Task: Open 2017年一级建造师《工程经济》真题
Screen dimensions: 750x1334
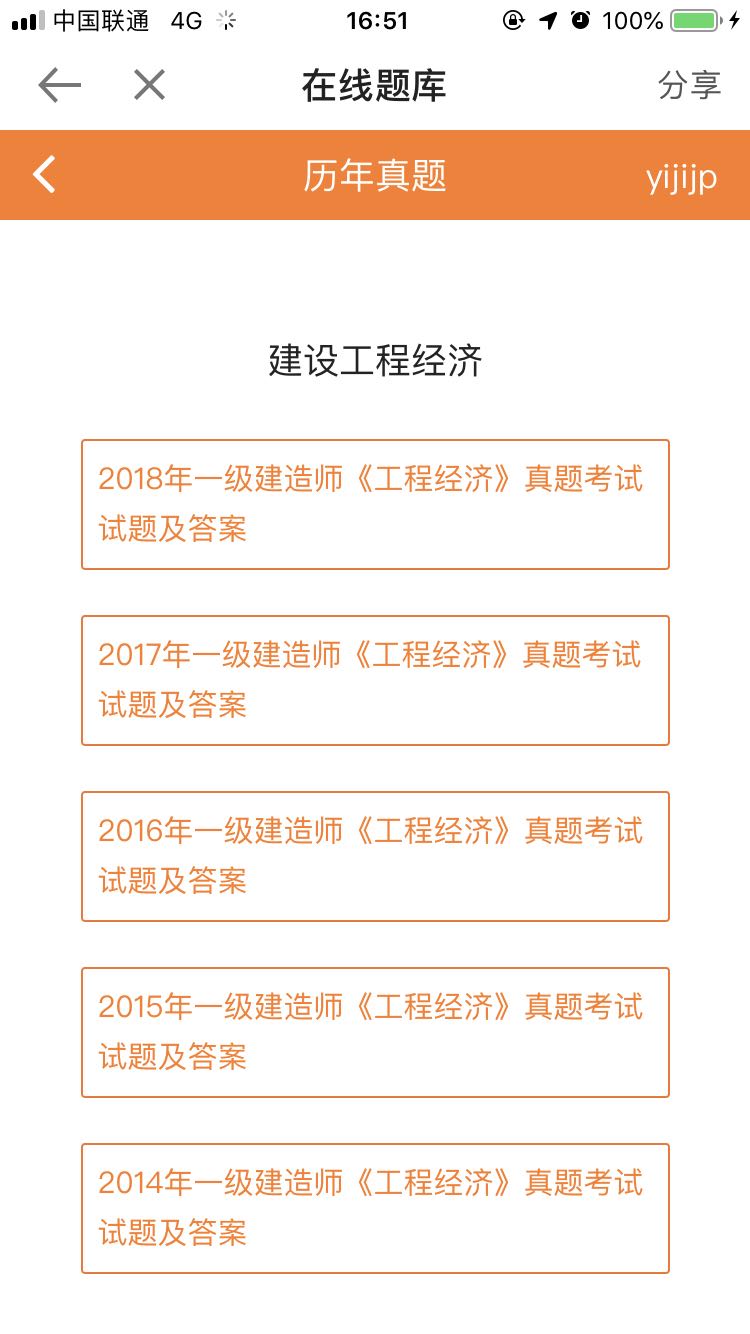Action: pos(375,680)
